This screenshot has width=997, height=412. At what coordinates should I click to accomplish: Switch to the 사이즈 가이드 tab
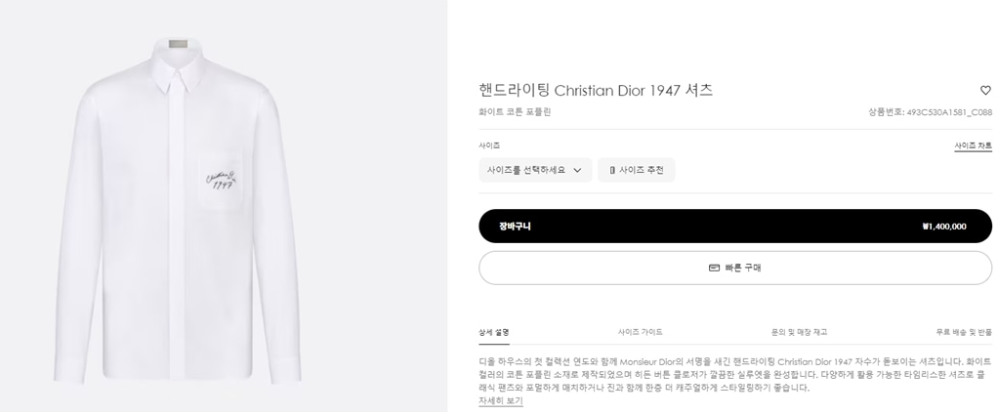tap(640, 331)
